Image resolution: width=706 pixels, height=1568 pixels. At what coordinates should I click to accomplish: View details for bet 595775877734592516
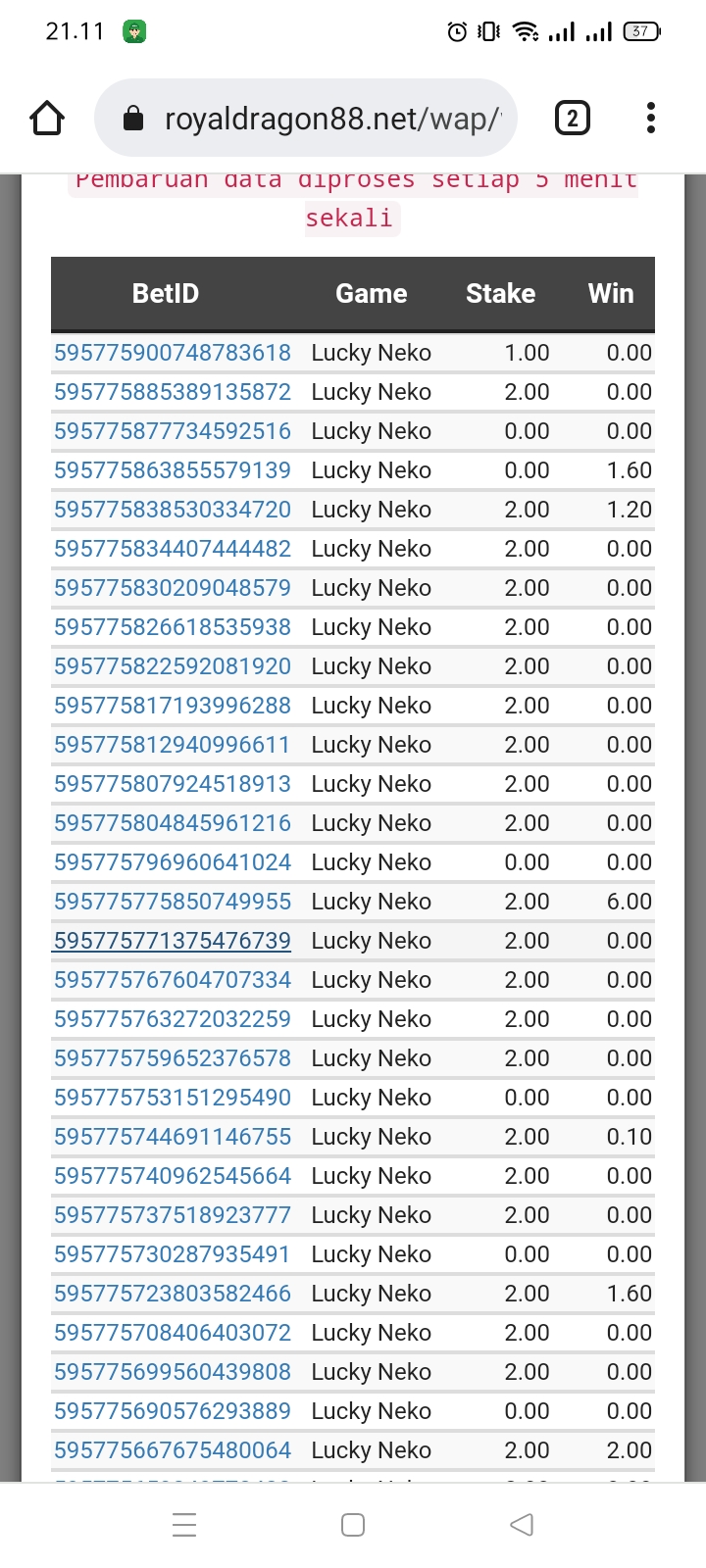[173, 431]
